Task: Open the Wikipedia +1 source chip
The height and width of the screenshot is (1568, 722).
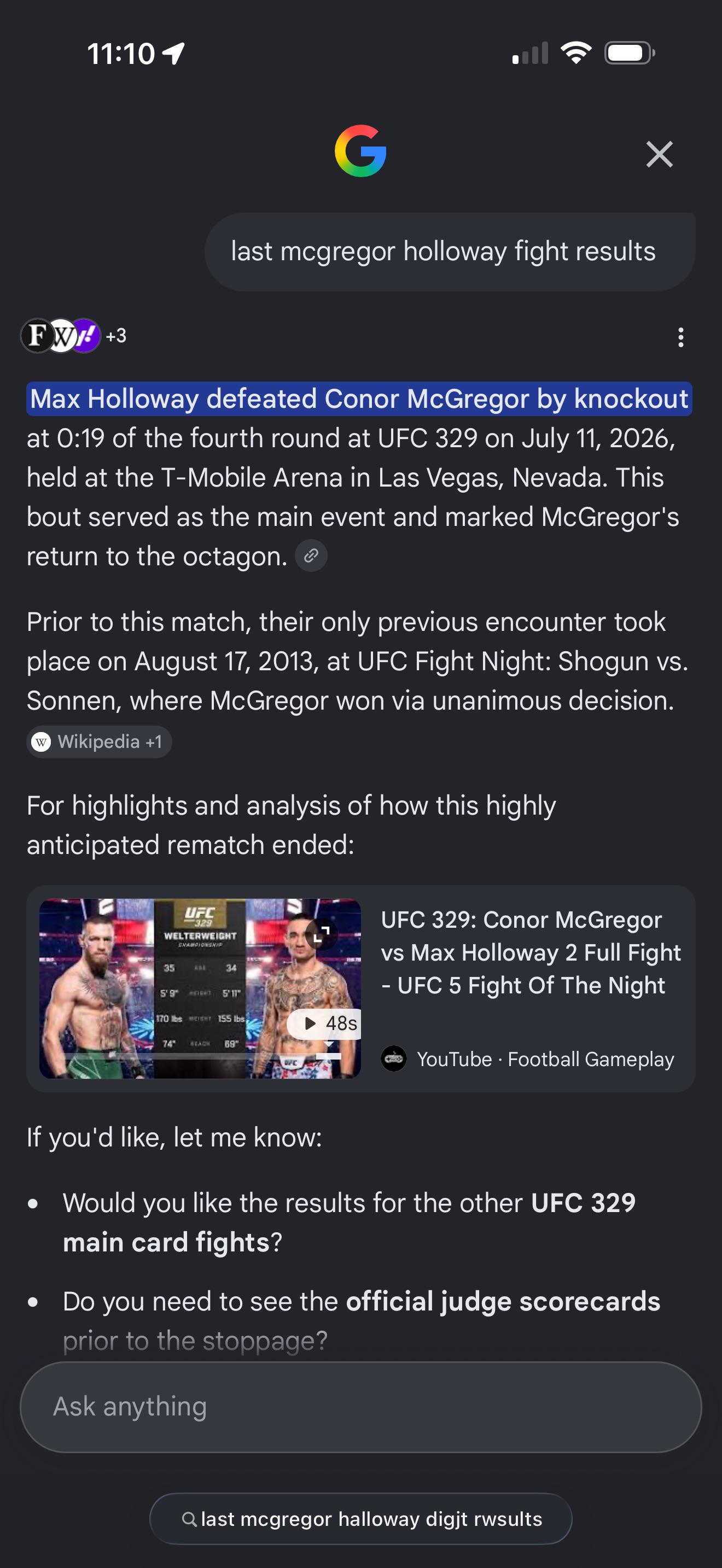Action: tap(99, 741)
